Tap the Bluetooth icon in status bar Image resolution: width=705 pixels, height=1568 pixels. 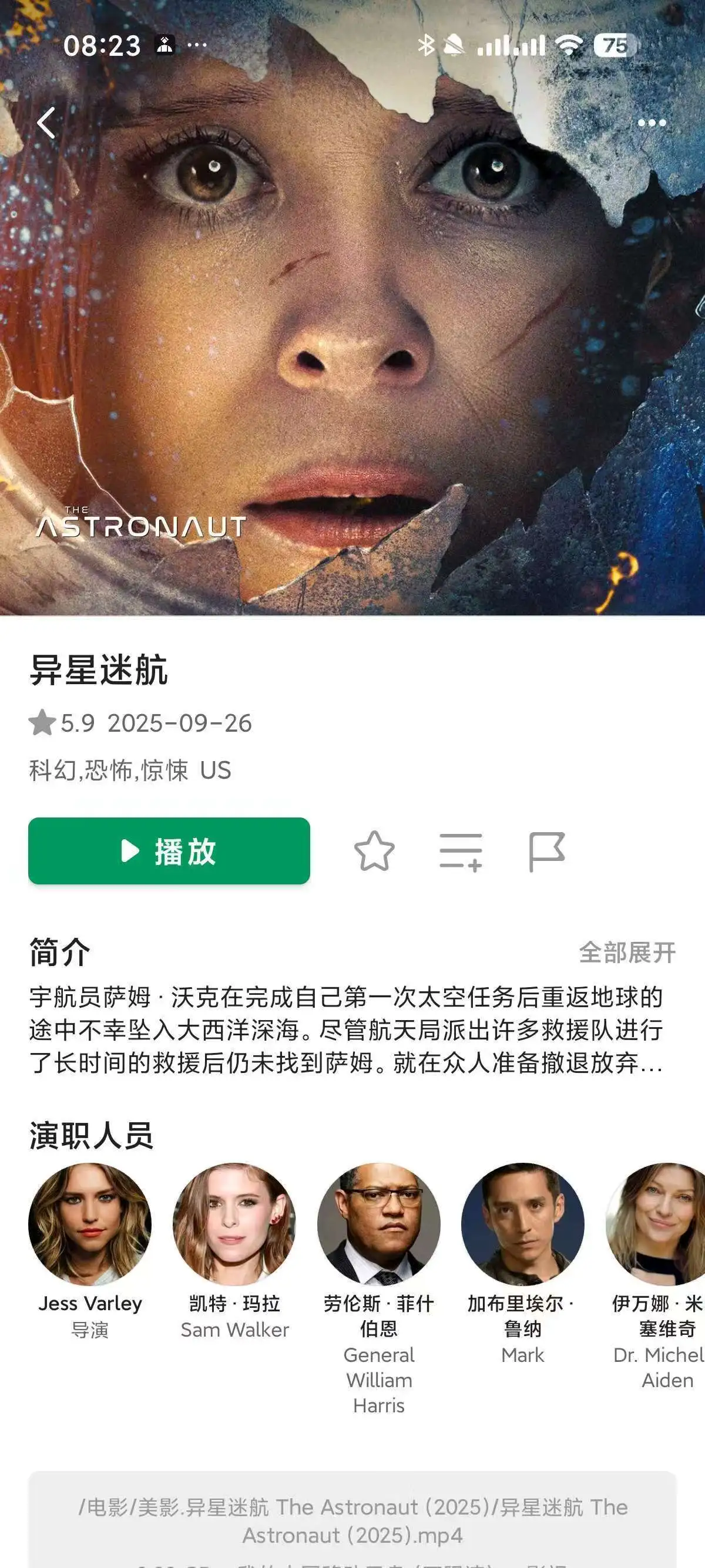click(427, 44)
